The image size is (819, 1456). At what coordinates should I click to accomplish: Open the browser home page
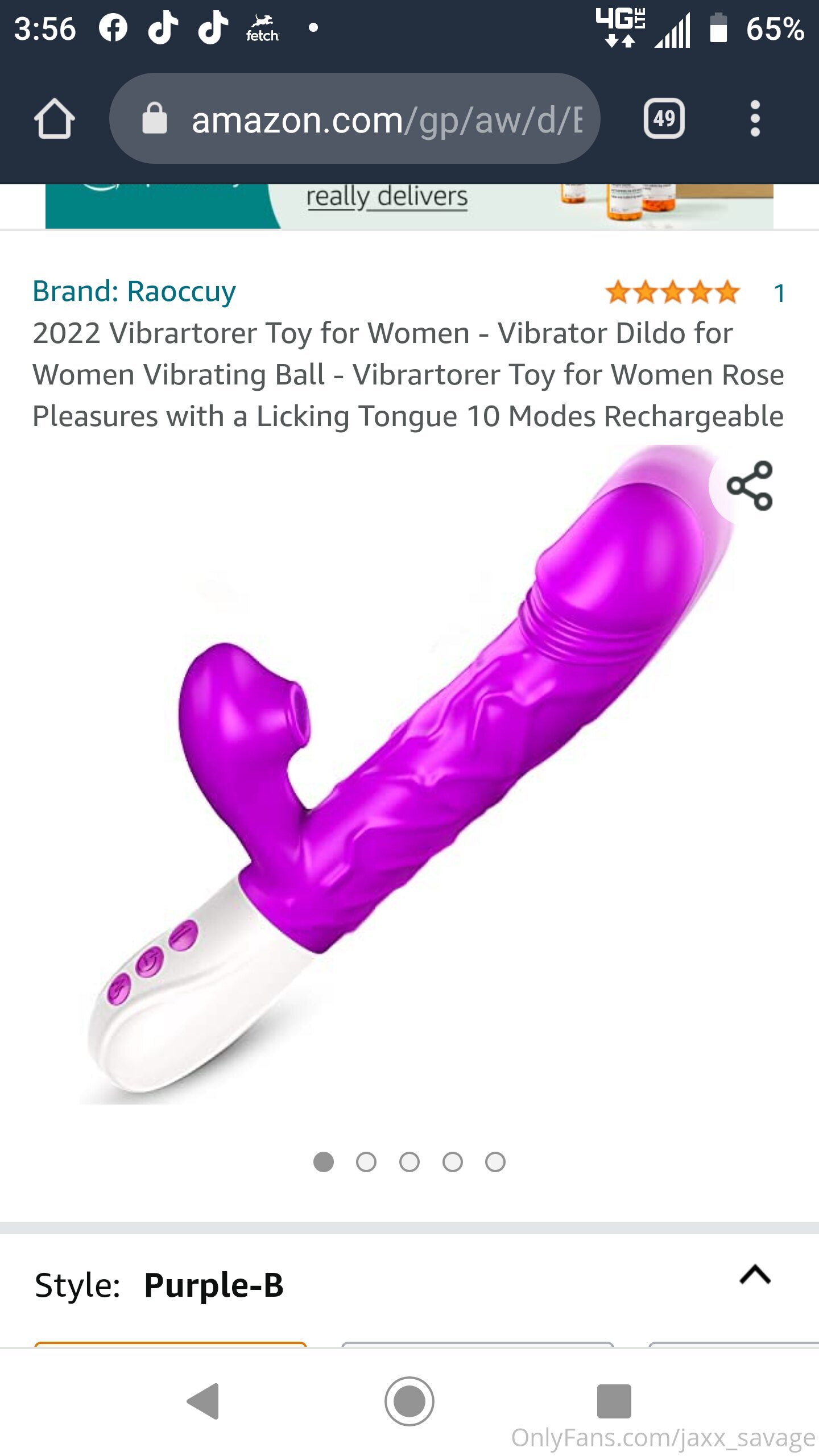pos(54,119)
